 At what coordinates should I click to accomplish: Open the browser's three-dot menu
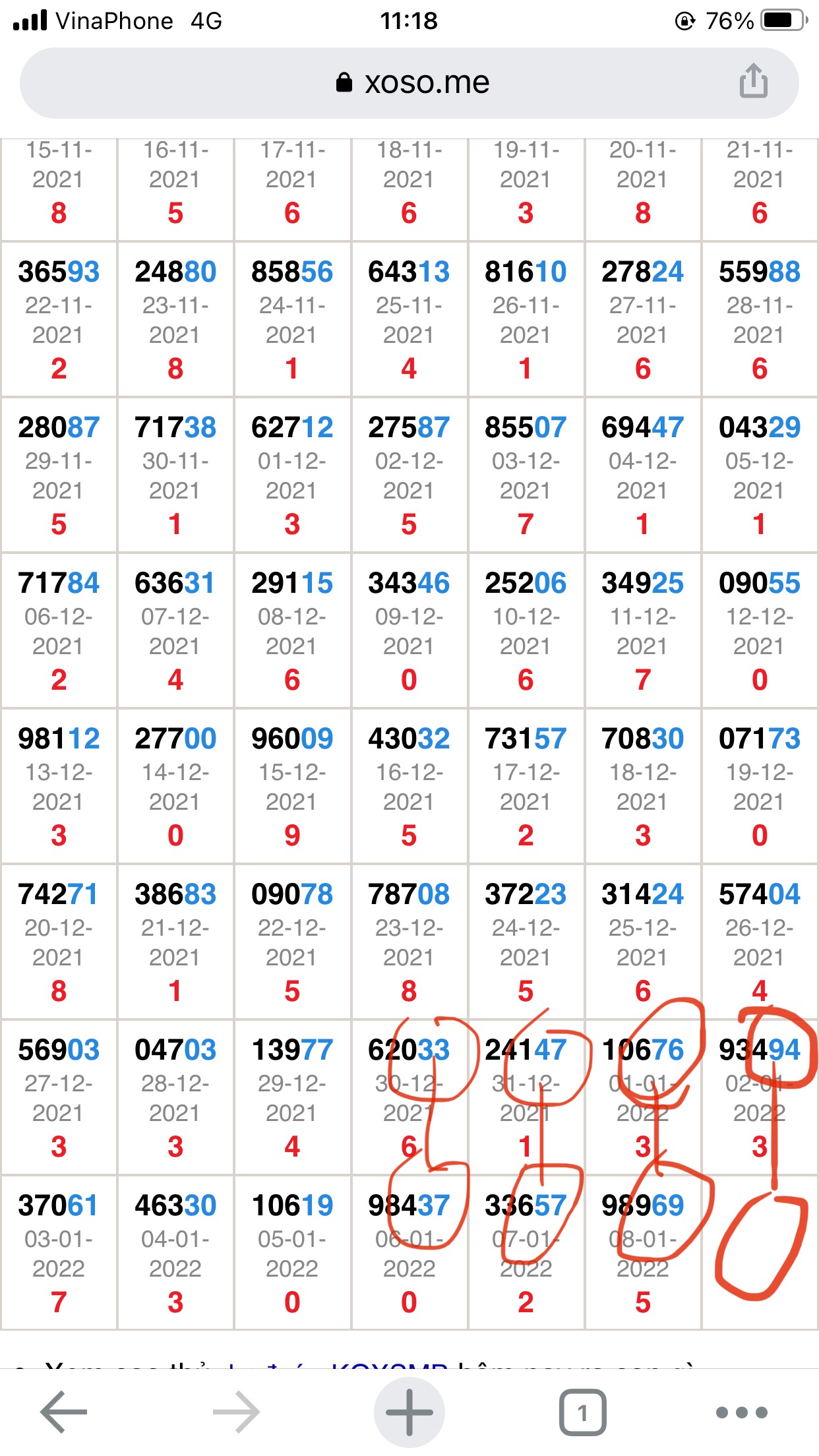(742, 1412)
